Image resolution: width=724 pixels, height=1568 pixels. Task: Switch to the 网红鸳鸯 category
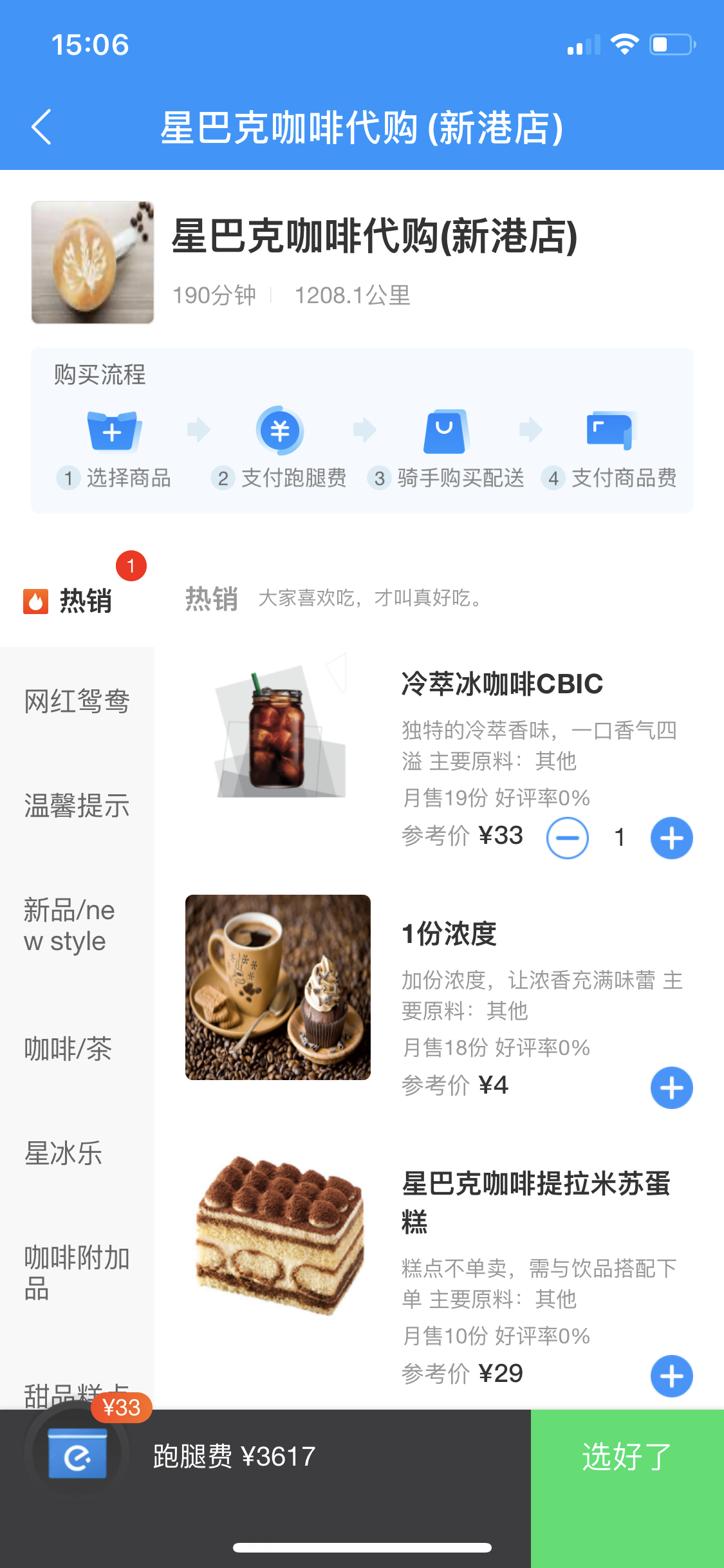(x=77, y=701)
